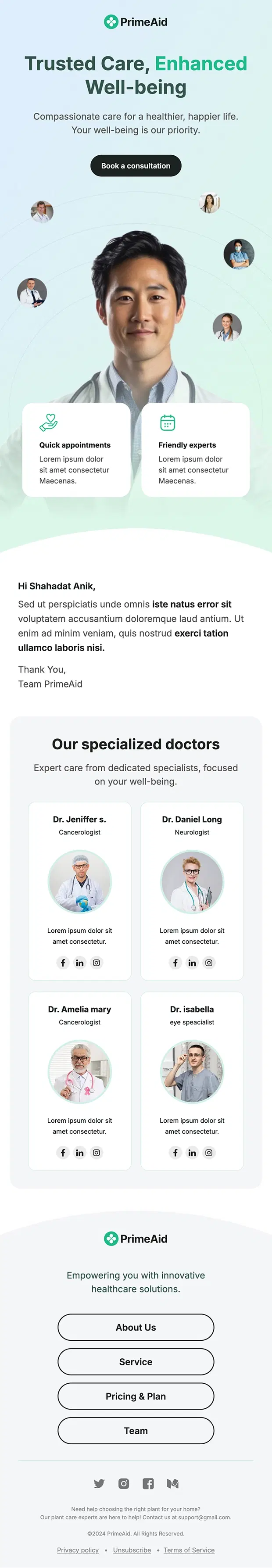Go to the About Us page
272x1568 pixels.
(x=136, y=1327)
